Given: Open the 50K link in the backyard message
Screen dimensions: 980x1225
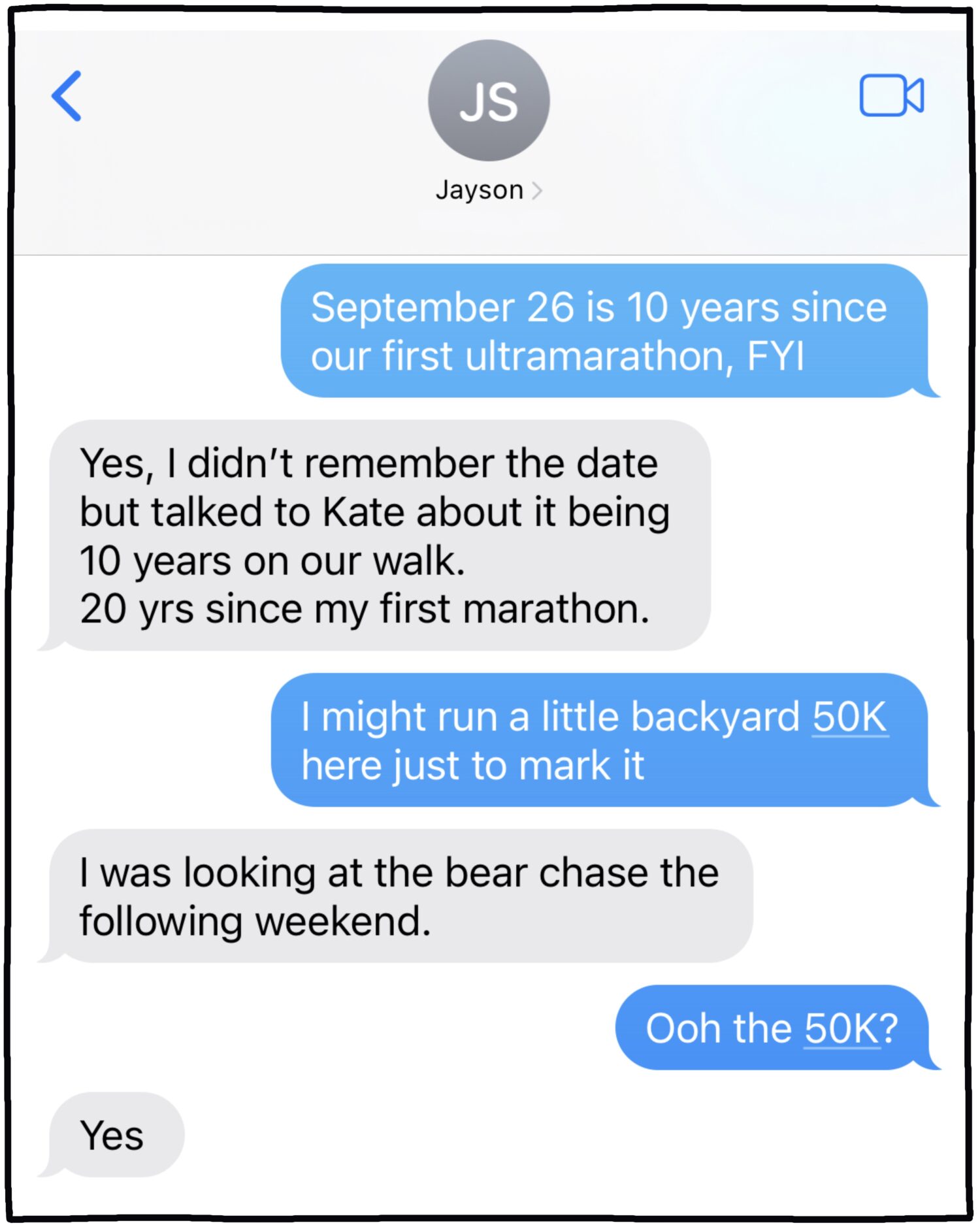Looking at the screenshot, I should point(849,717).
